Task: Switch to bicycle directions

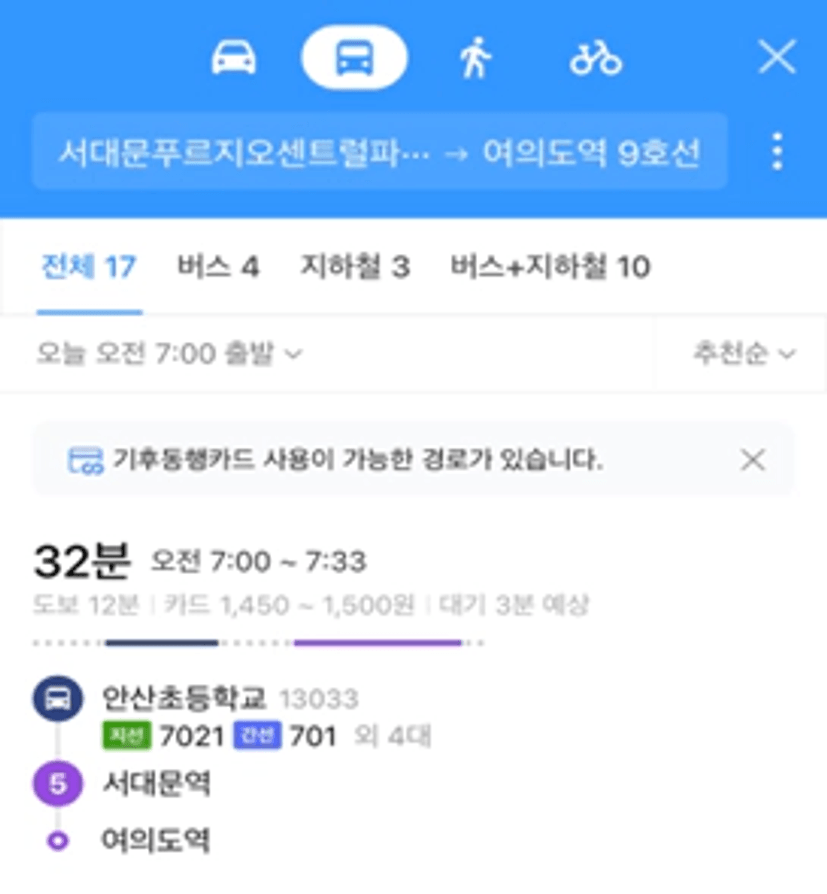Action: pyautogui.click(x=596, y=58)
